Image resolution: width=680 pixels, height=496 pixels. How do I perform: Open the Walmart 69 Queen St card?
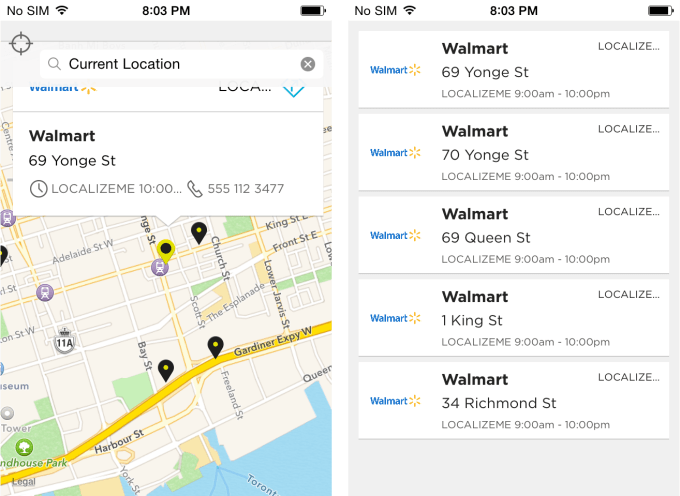coord(513,236)
